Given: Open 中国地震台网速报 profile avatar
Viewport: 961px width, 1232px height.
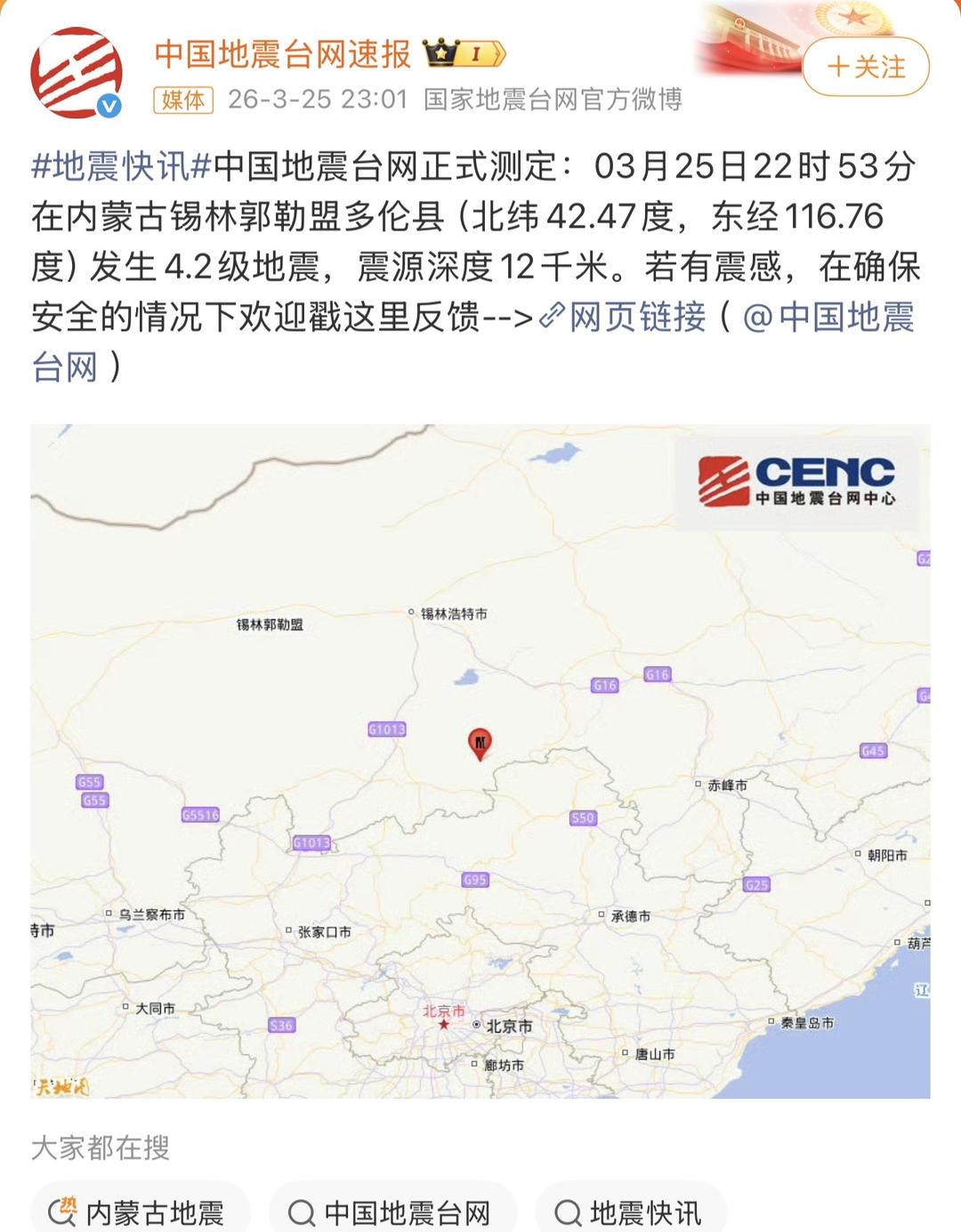Looking at the screenshot, I should (x=76, y=73).
